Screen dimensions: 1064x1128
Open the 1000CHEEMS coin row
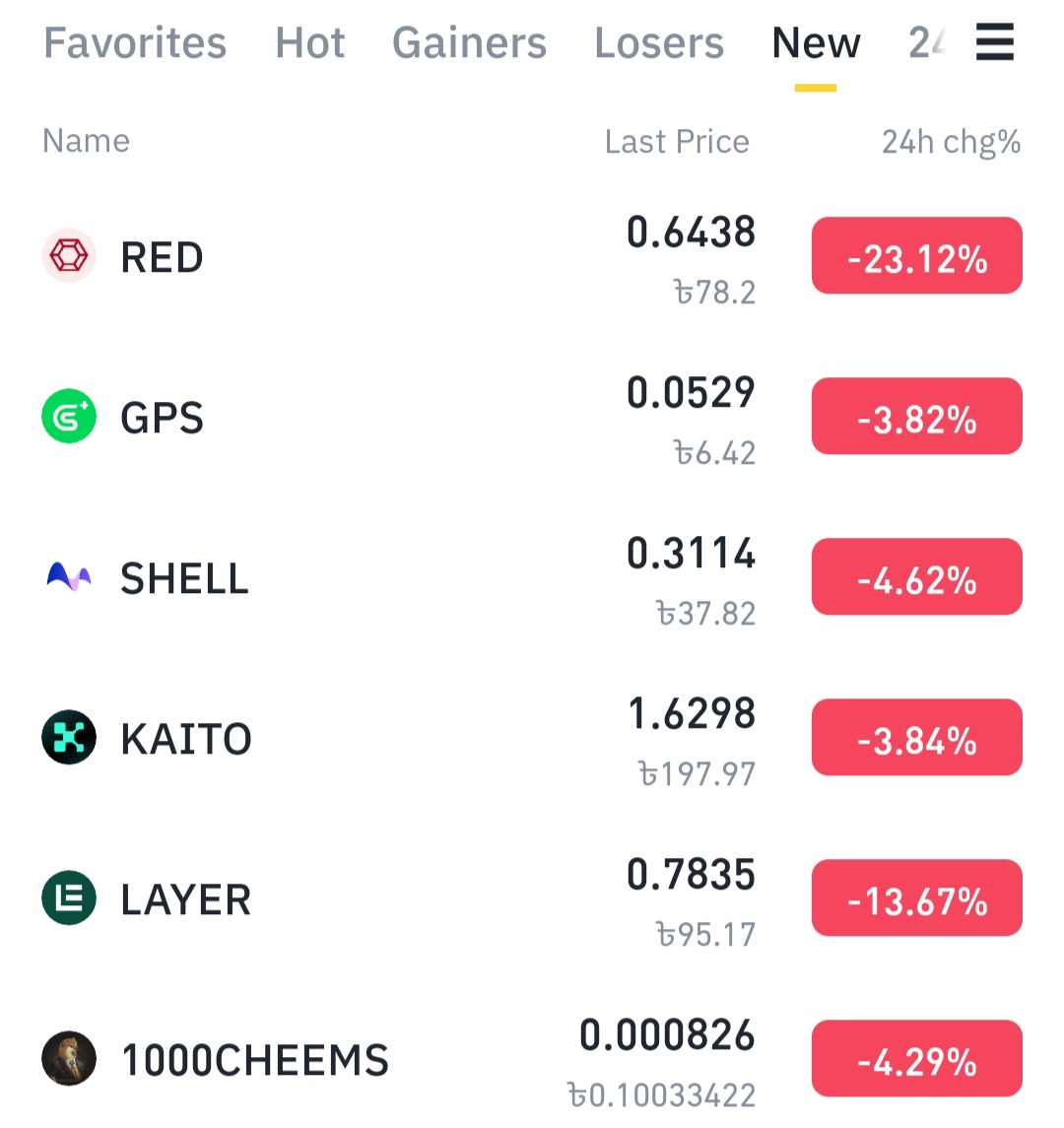click(532, 1058)
